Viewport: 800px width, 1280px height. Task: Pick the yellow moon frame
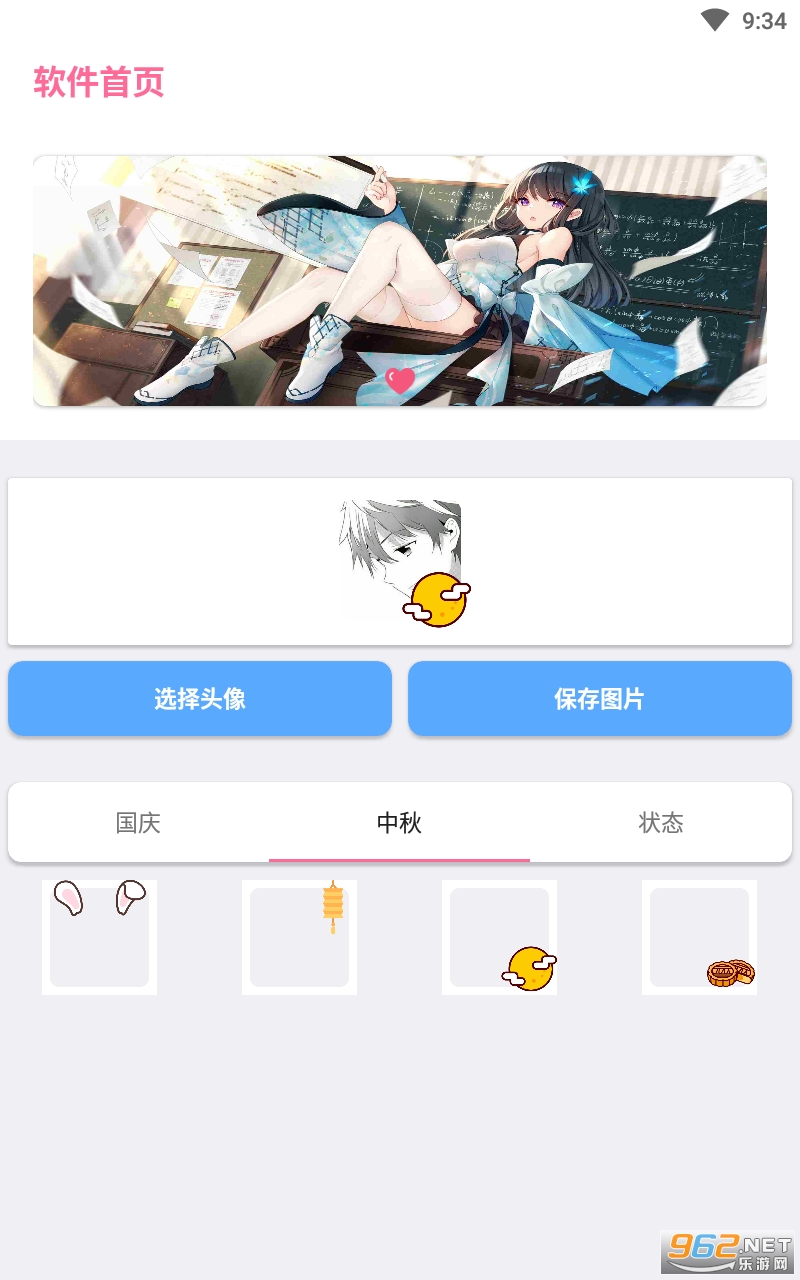(499, 937)
